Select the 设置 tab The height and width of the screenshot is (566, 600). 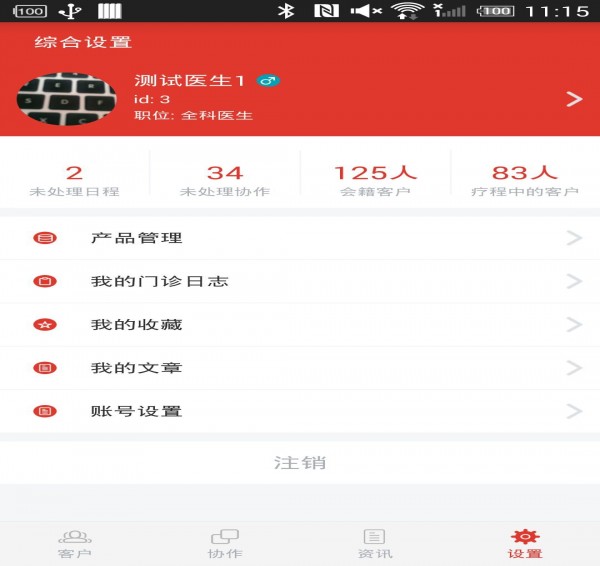pyautogui.click(x=525, y=544)
